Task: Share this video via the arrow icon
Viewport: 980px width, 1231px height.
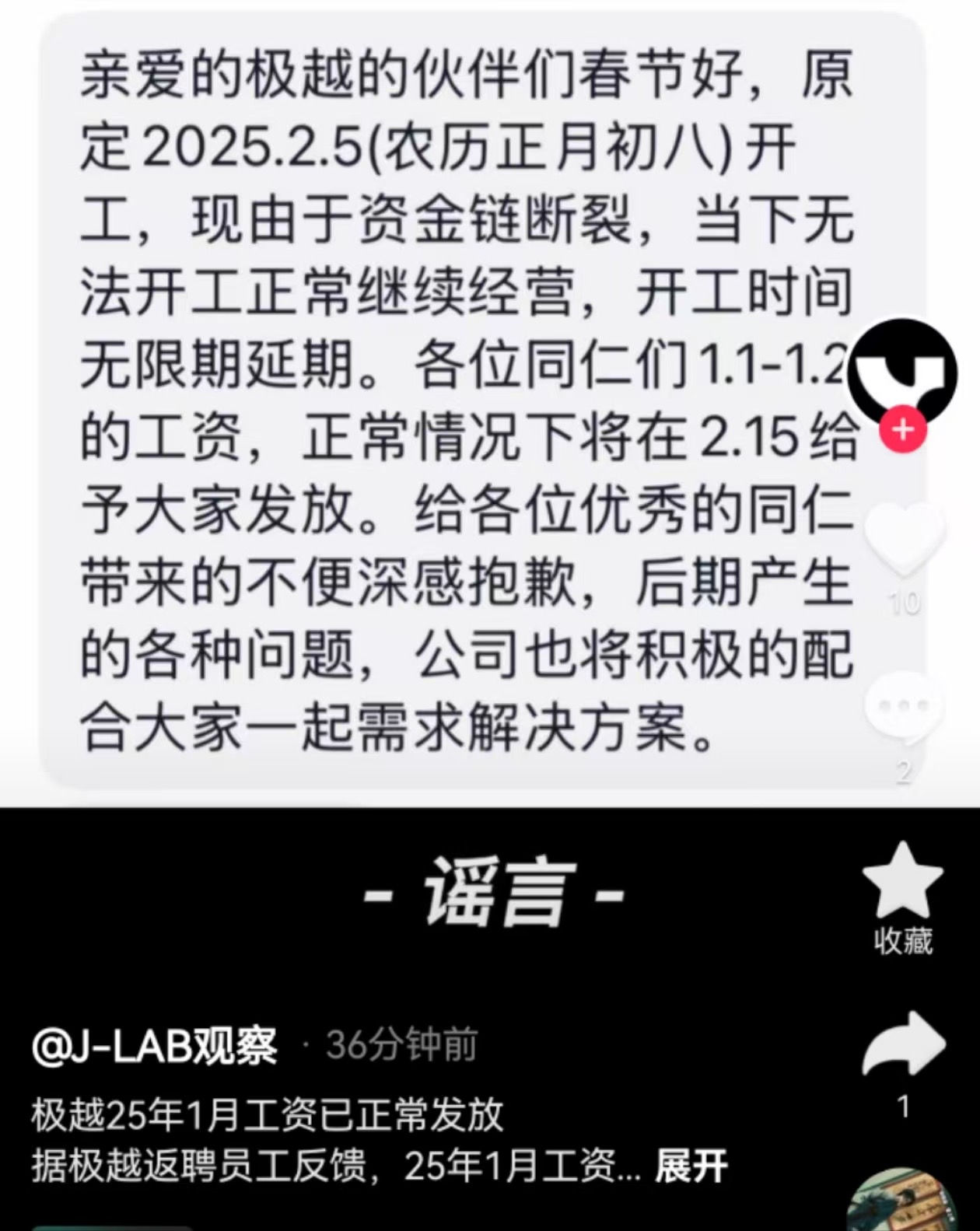Action: [x=903, y=1044]
